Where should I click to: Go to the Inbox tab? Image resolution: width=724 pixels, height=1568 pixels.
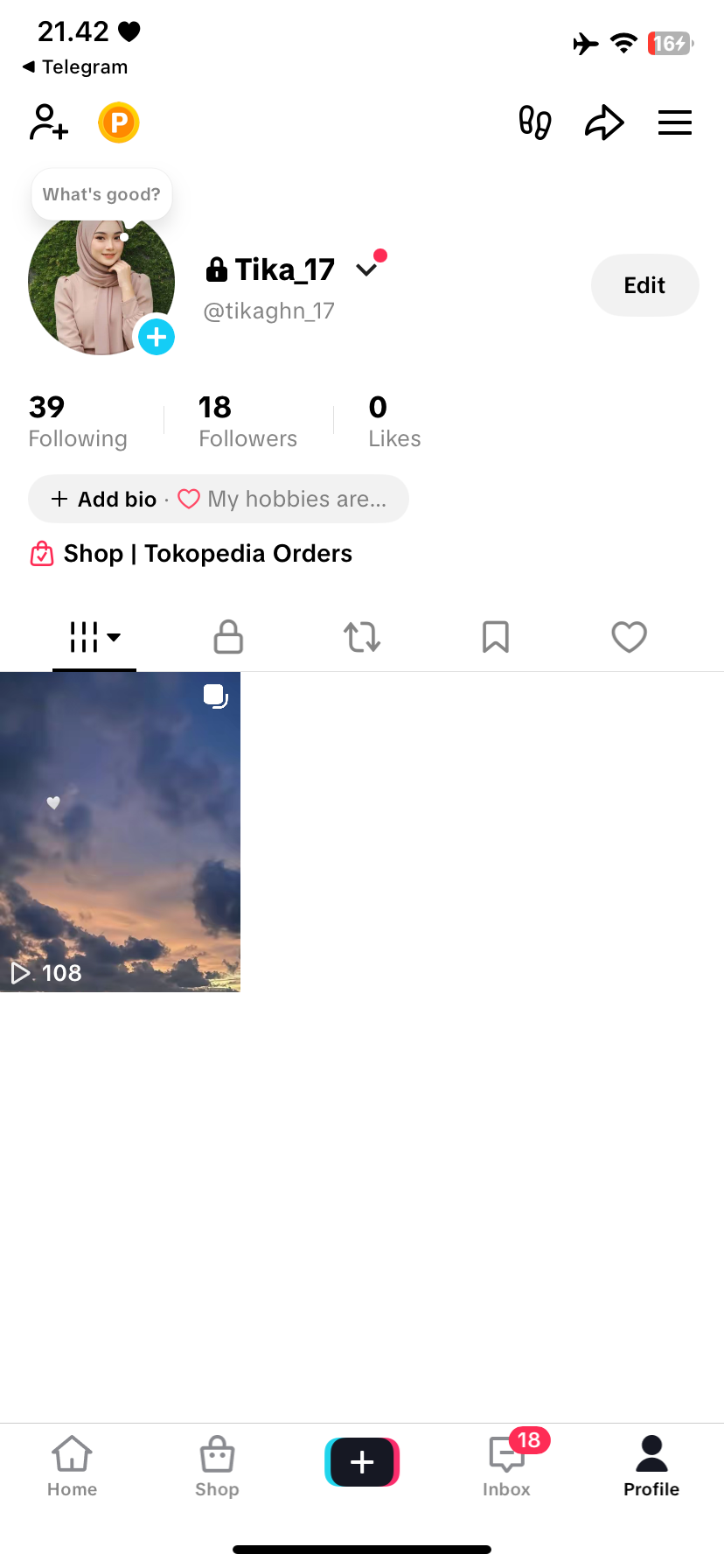pyautogui.click(x=507, y=1465)
